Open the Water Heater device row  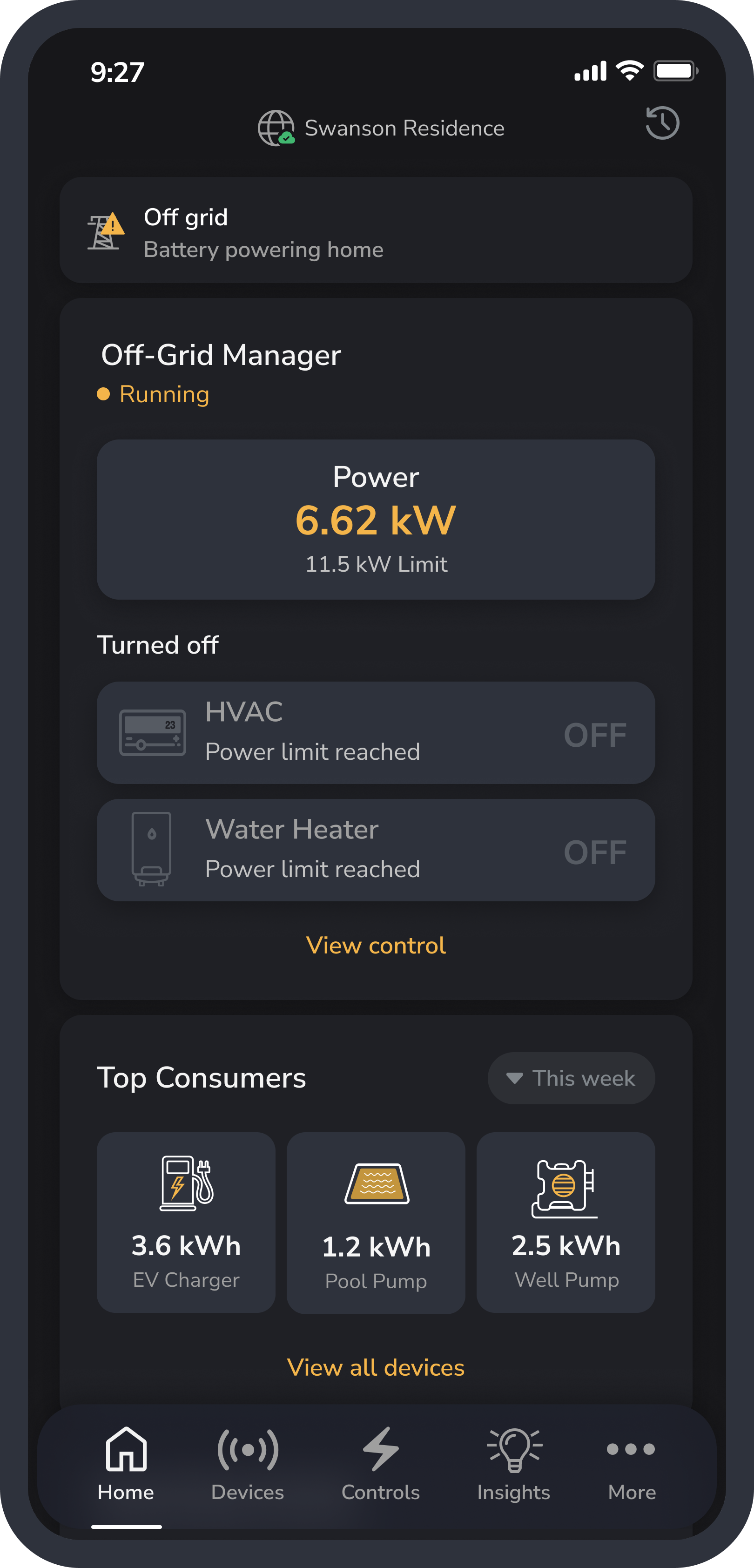coord(376,850)
